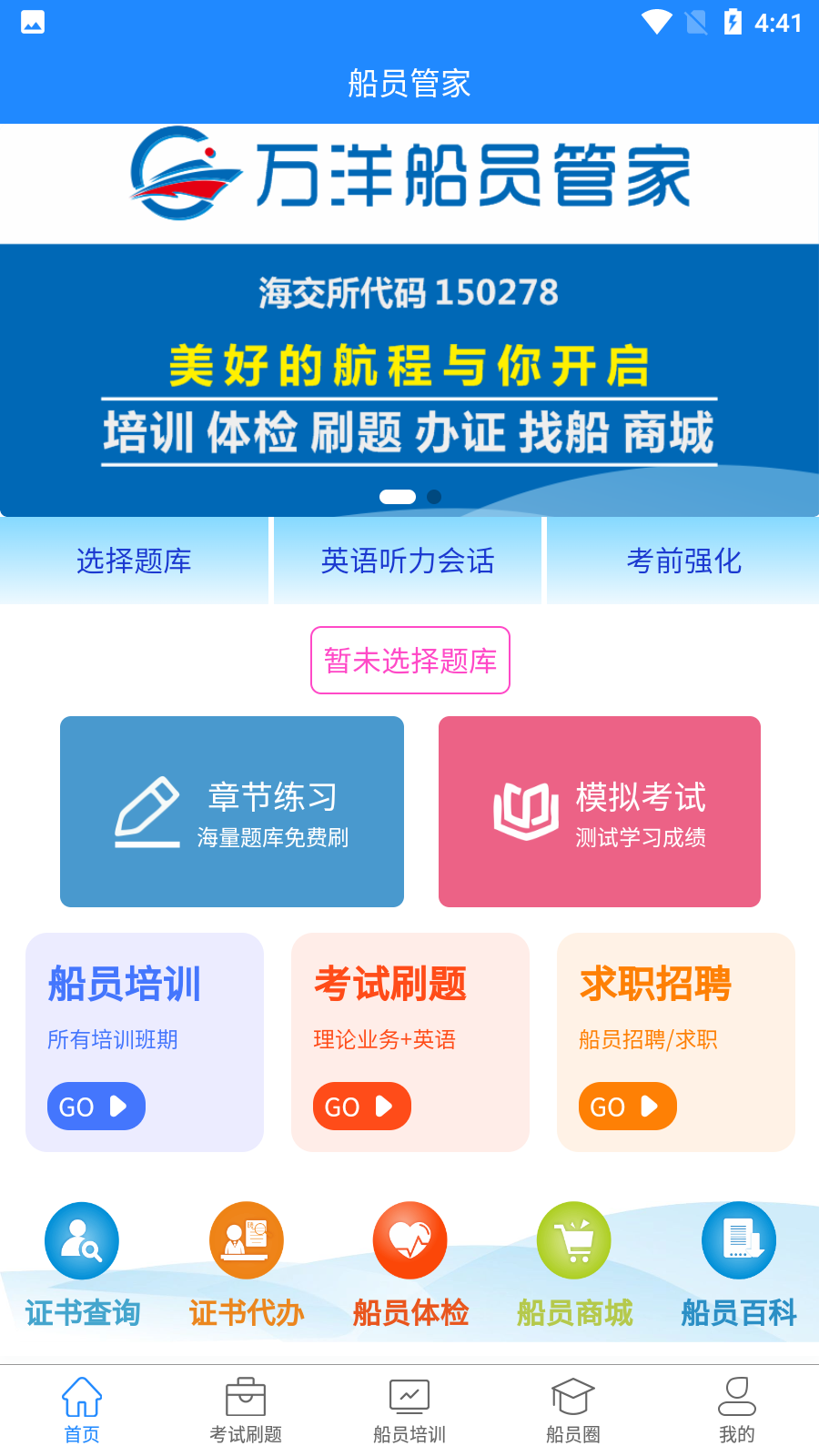Tap the 暂未选择题库 button
The height and width of the screenshot is (1456, 819).
coord(410,661)
